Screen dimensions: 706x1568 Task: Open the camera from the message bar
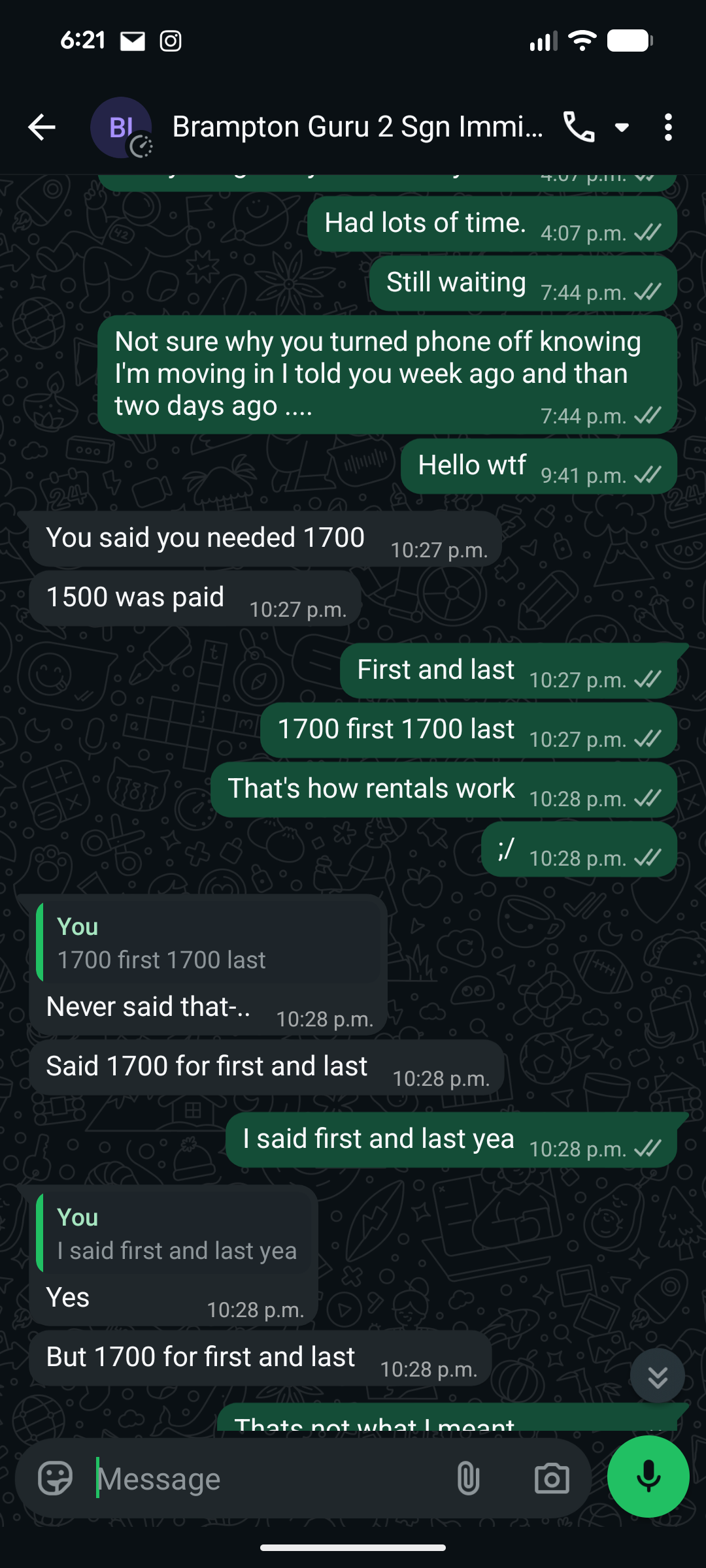(552, 1478)
